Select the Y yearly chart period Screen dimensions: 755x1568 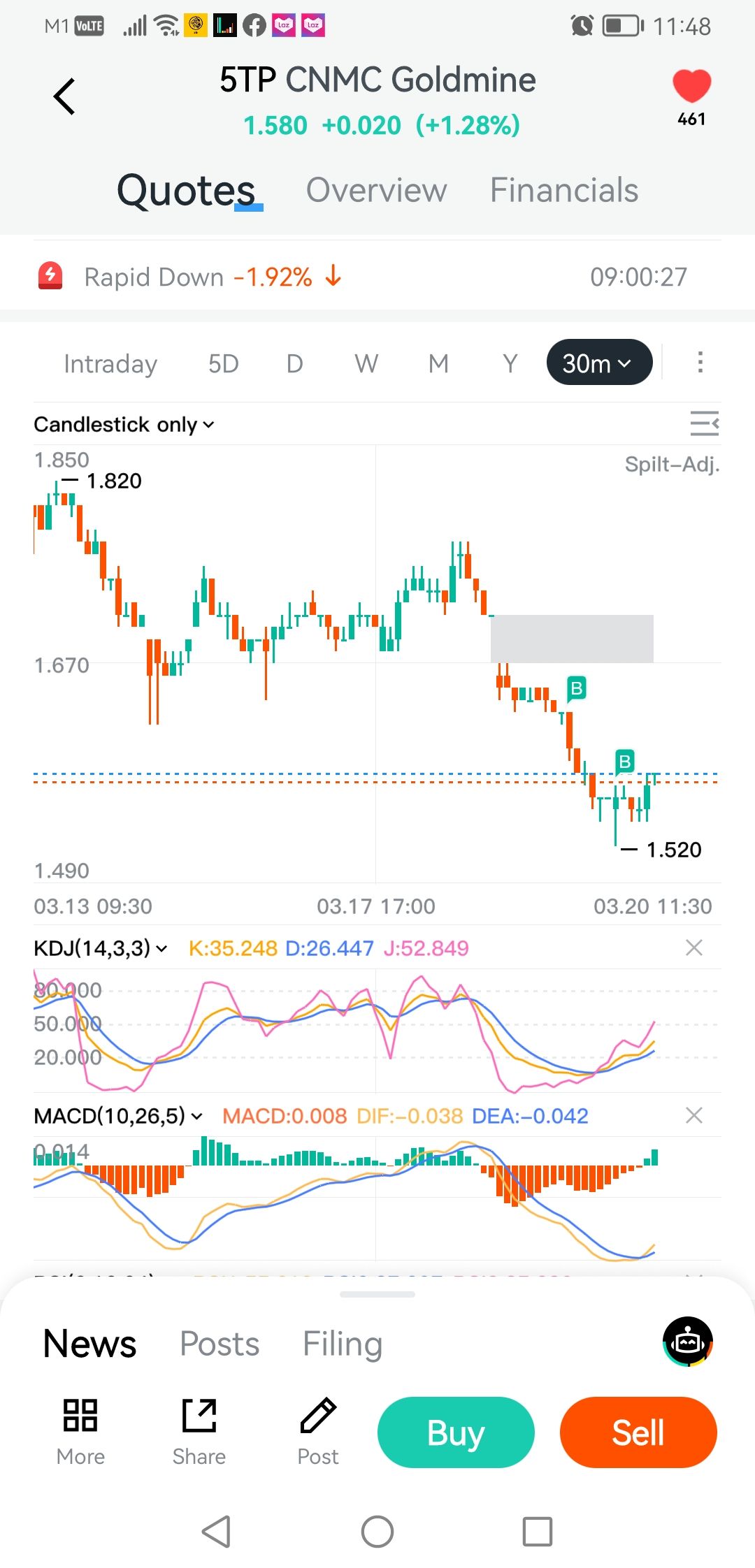(510, 363)
